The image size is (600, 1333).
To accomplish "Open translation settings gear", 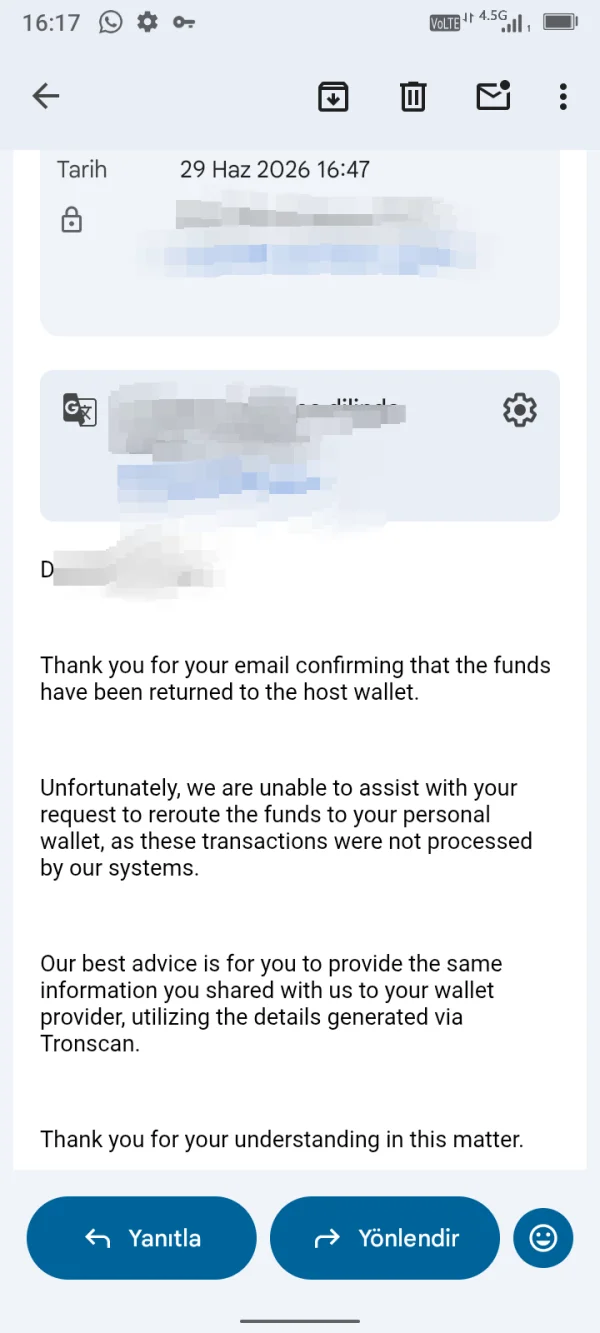I will [519, 410].
